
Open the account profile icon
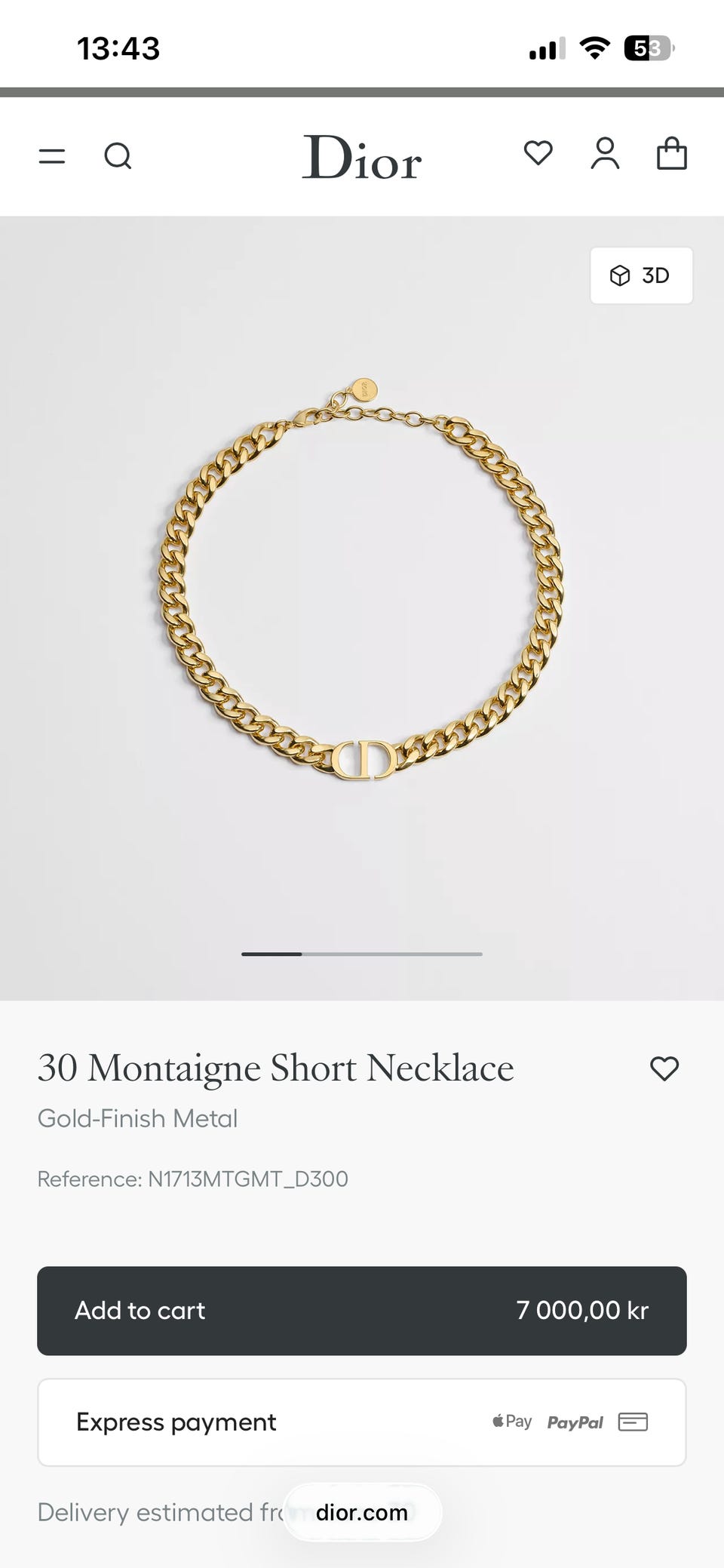[x=605, y=153]
